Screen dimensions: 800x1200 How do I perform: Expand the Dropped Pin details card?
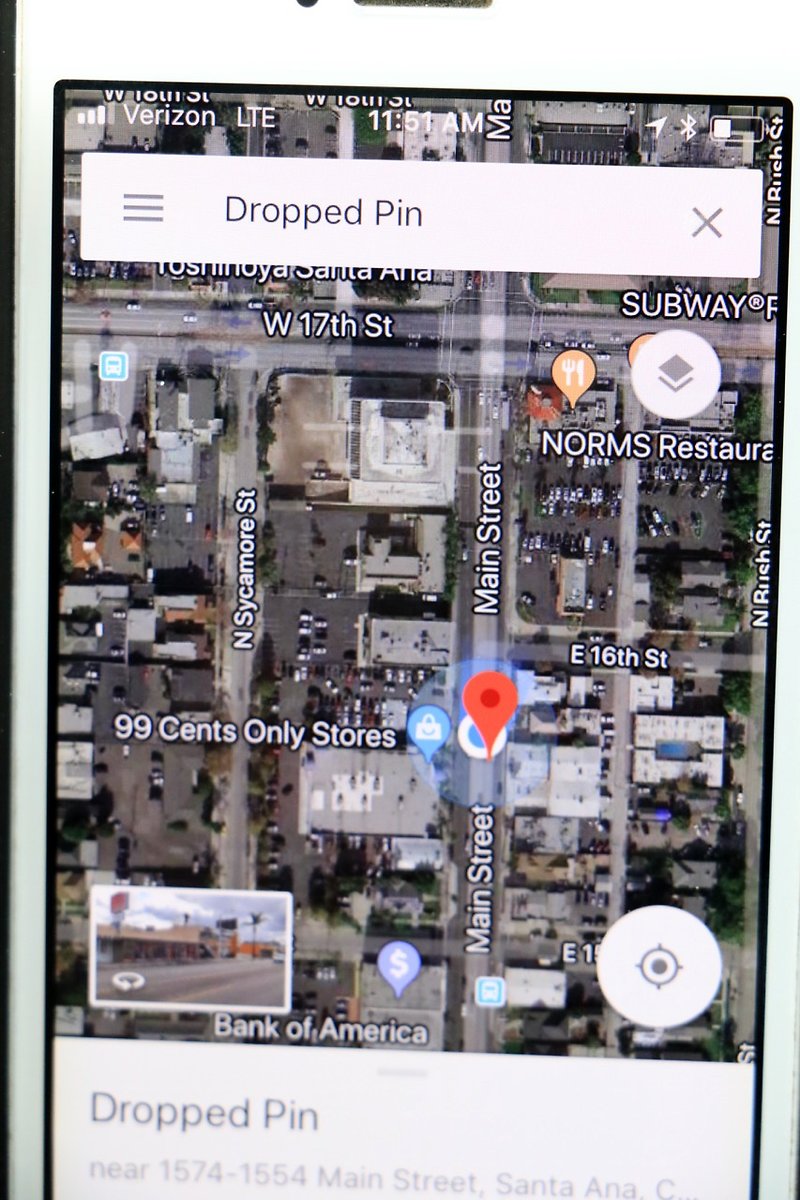(x=400, y=1120)
